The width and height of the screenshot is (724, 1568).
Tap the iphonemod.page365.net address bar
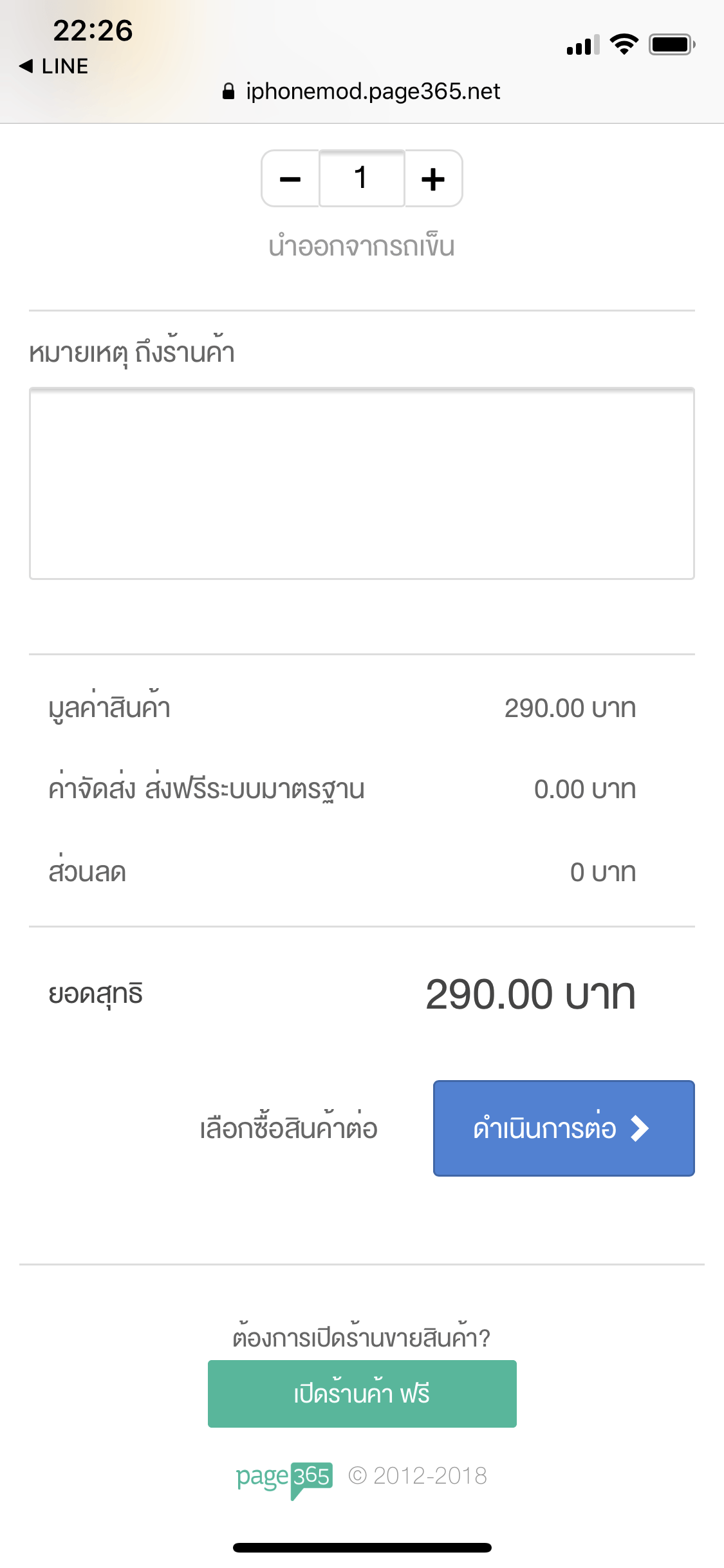tap(362, 91)
